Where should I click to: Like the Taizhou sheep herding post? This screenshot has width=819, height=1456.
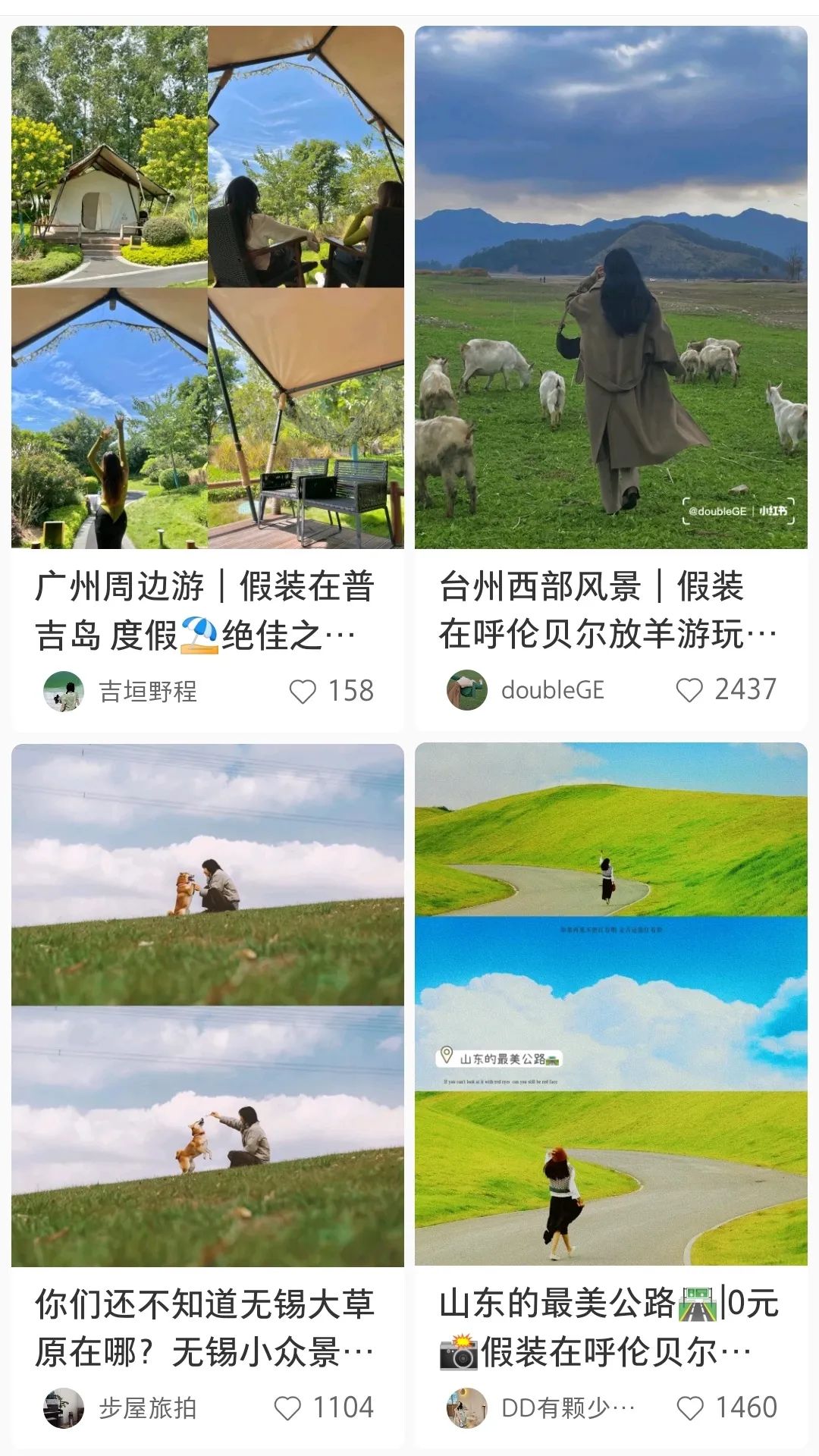click(689, 691)
